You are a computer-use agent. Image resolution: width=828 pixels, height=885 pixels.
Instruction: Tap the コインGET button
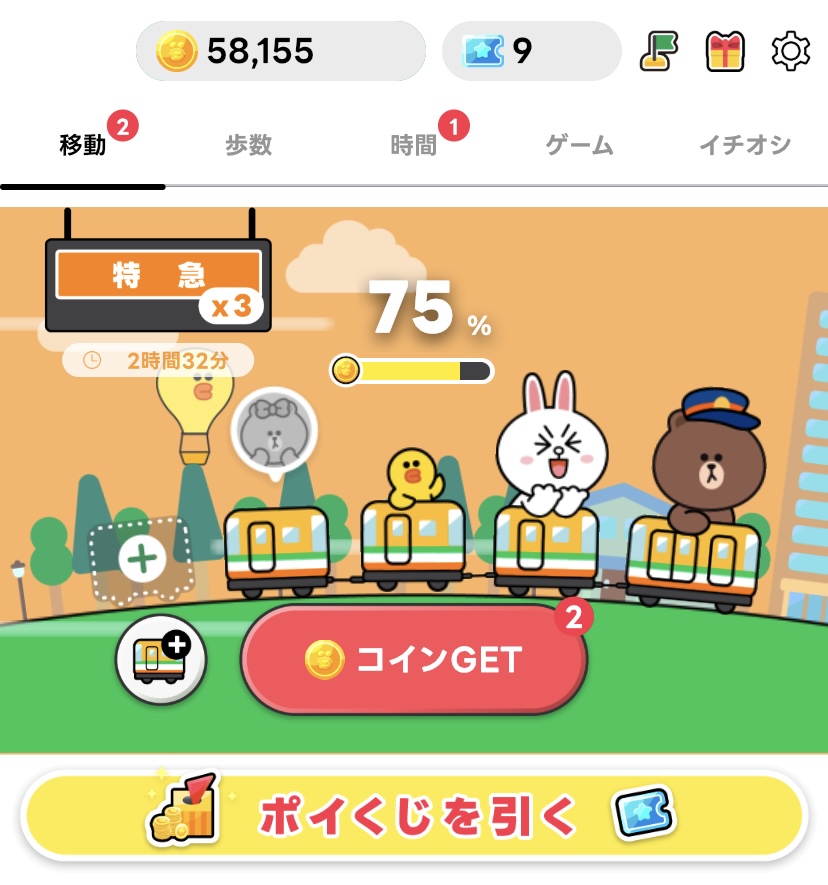coord(413,659)
